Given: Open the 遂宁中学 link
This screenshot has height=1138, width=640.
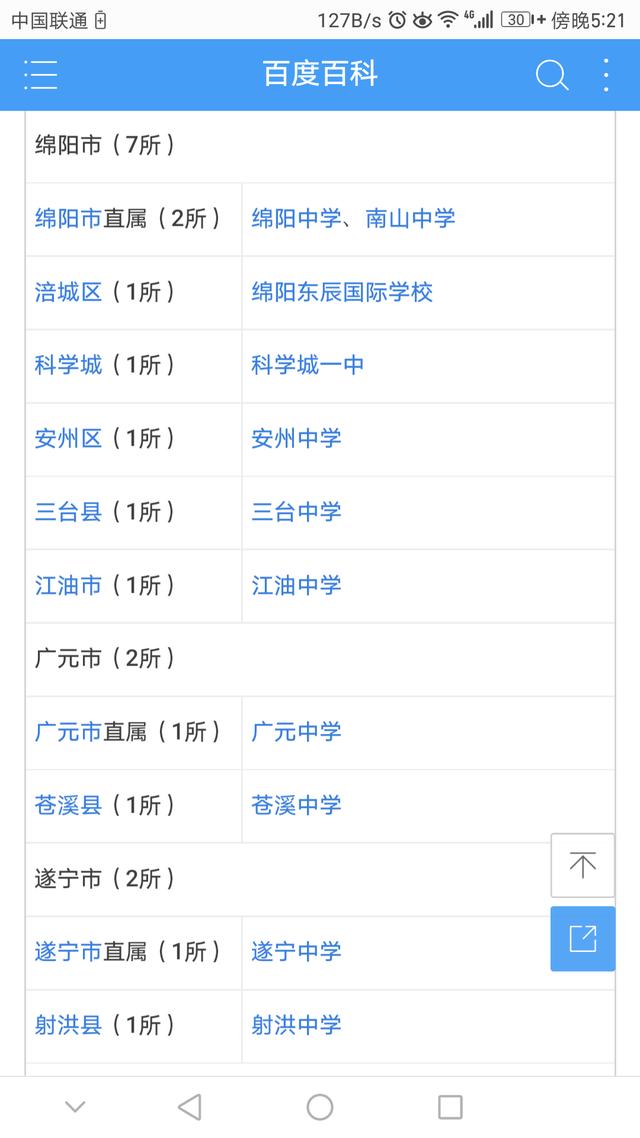Looking at the screenshot, I should click(296, 951).
